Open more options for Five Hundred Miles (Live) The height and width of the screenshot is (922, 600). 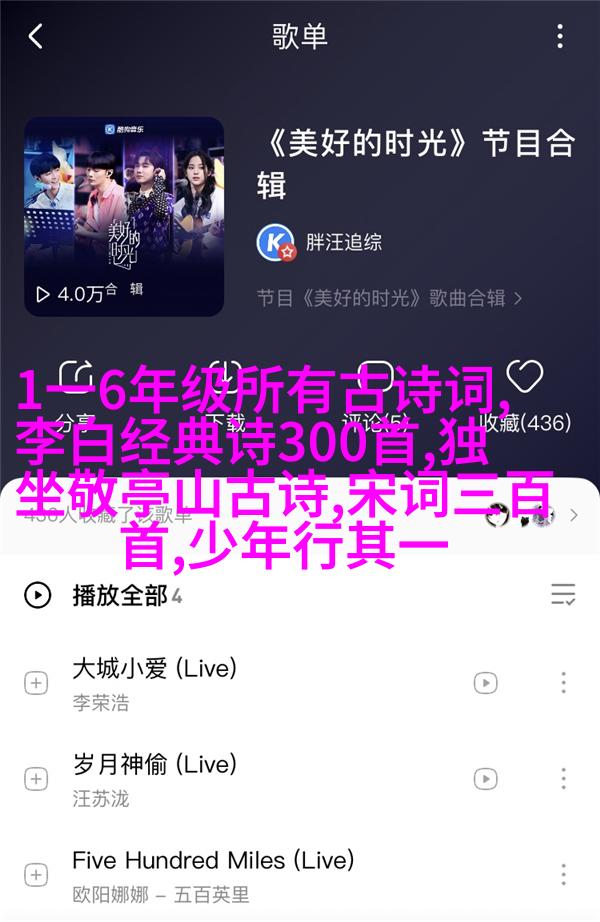[564, 875]
